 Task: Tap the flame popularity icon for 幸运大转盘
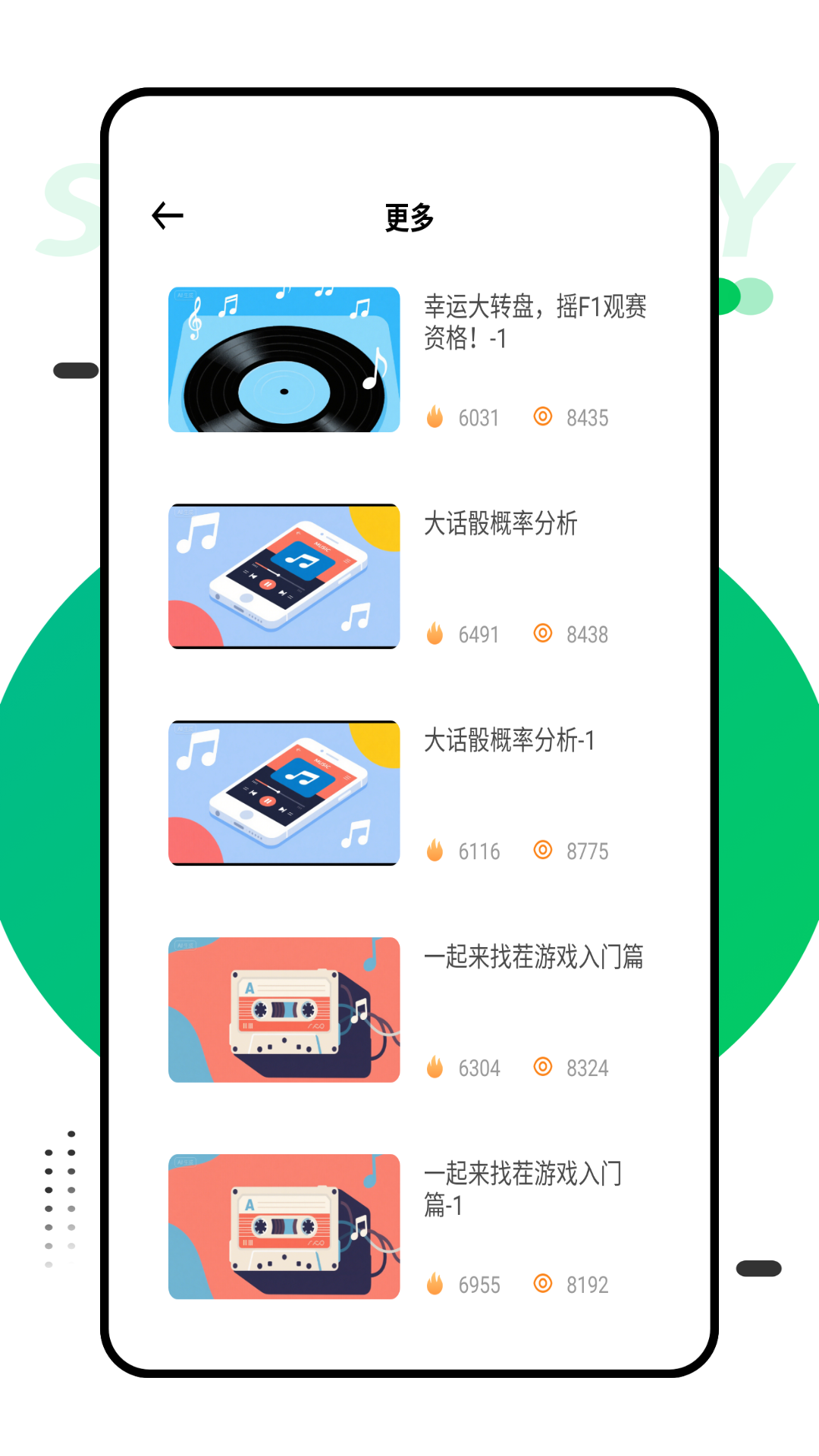coord(435,417)
